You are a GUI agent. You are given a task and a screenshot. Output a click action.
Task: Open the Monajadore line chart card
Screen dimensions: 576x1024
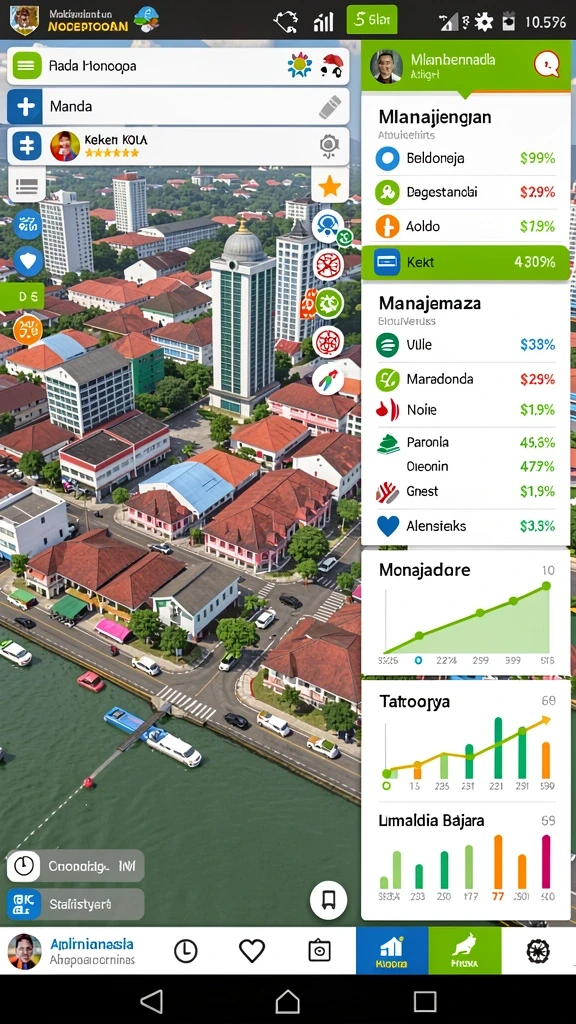pyautogui.click(x=466, y=613)
